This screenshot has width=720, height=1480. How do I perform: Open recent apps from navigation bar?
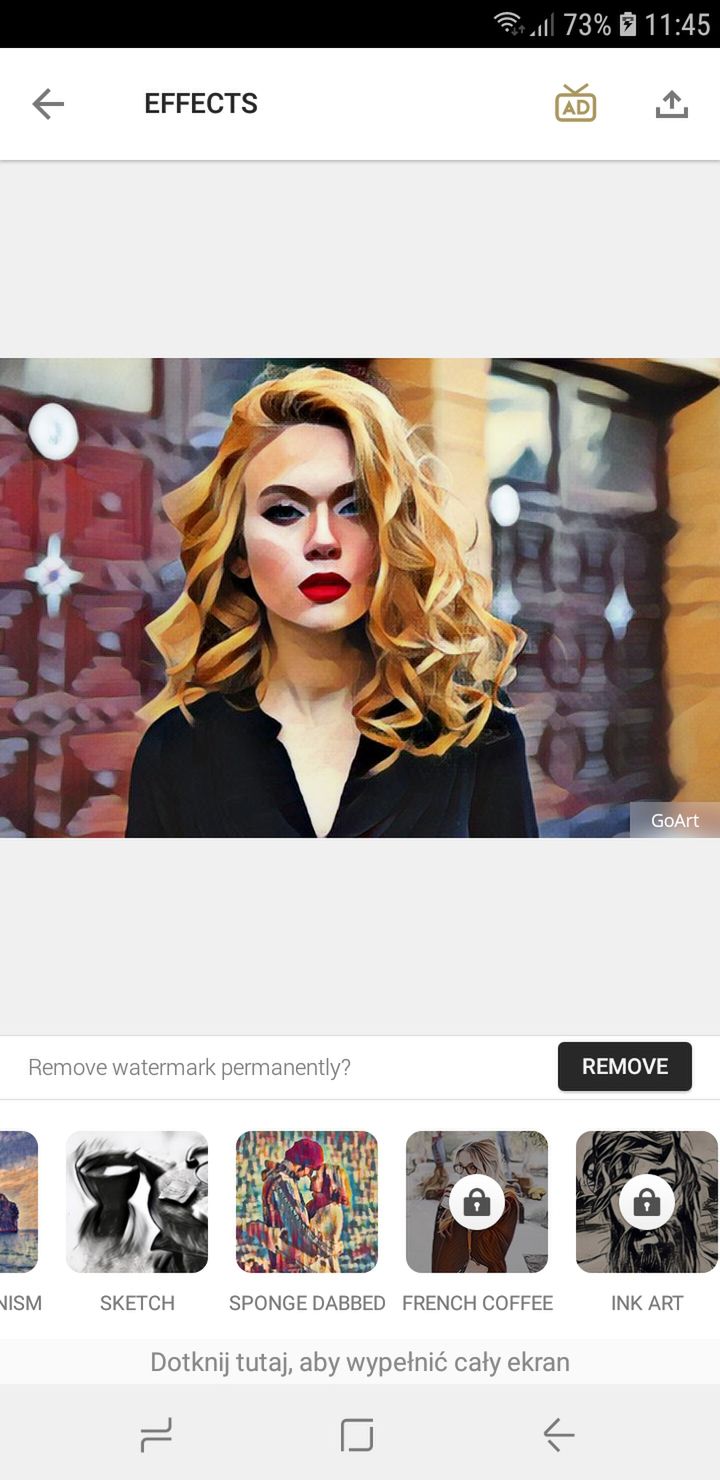[x=156, y=1436]
